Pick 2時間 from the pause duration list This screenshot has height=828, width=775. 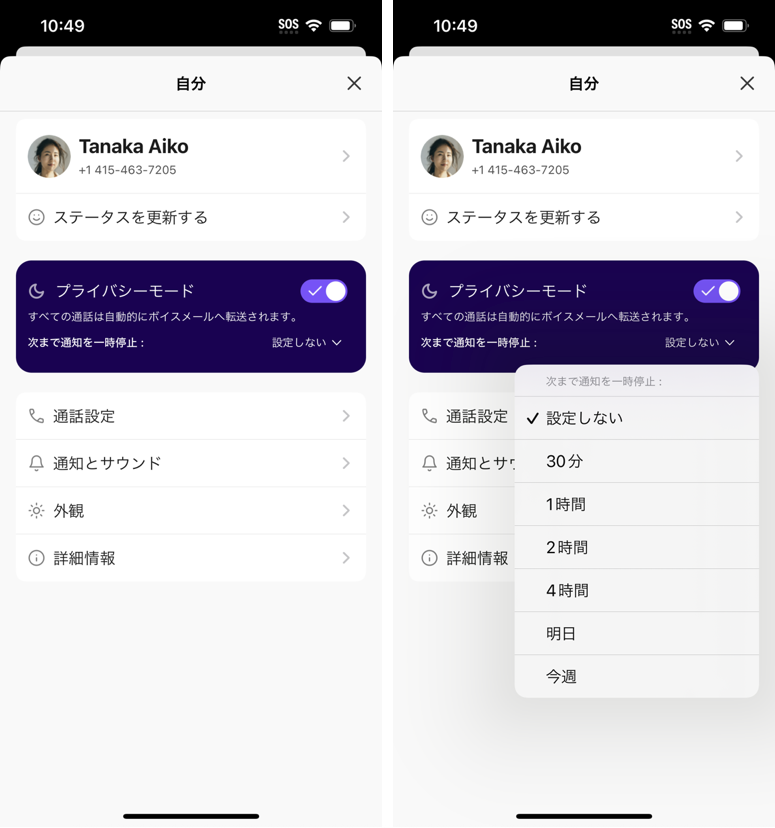click(636, 547)
